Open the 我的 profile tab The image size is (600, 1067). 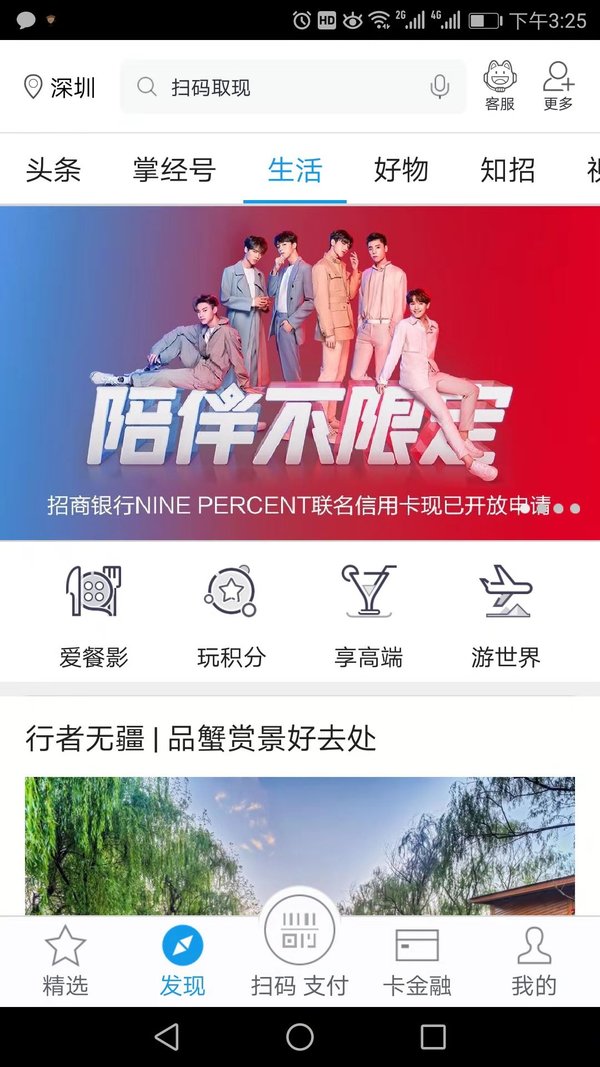click(x=534, y=961)
